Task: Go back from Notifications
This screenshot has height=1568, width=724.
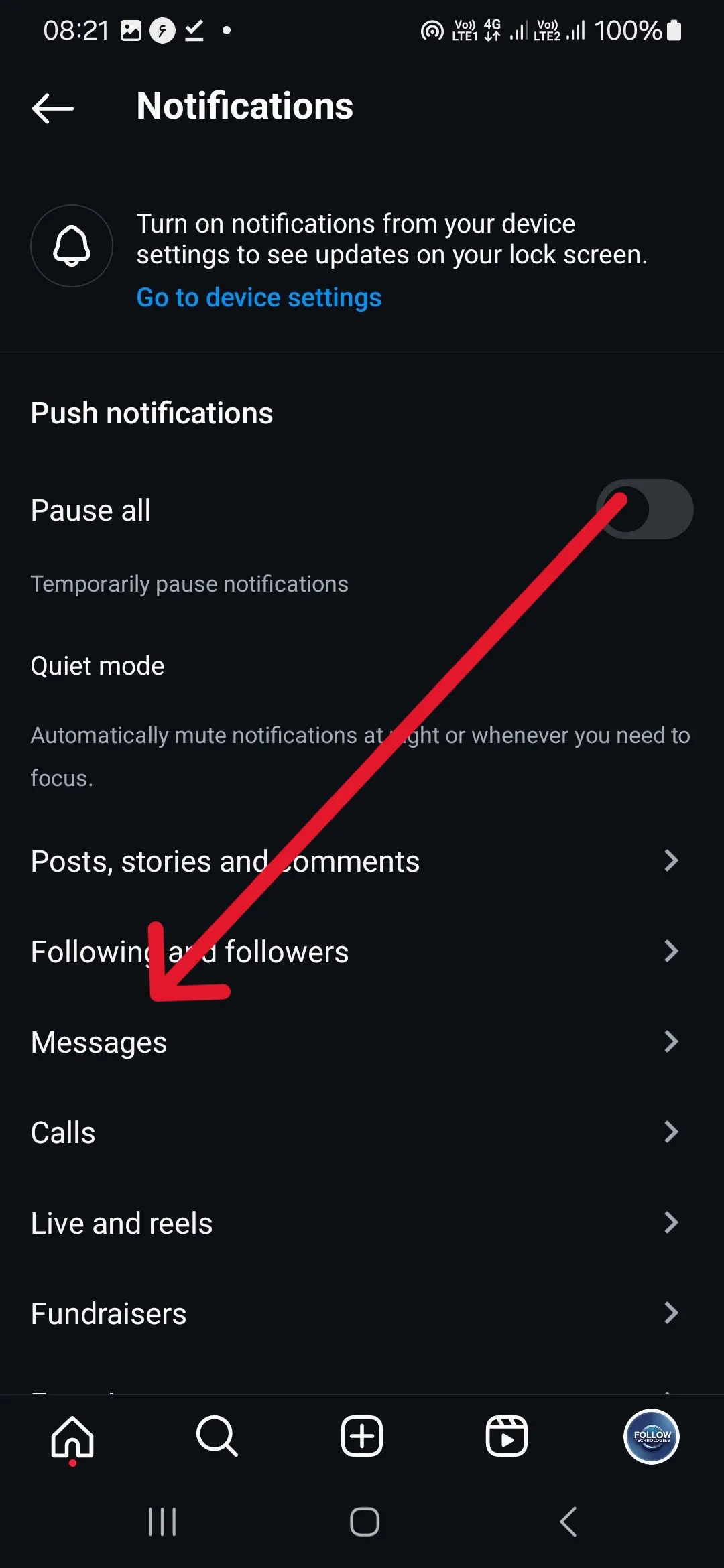Action: (x=53, y=107)
